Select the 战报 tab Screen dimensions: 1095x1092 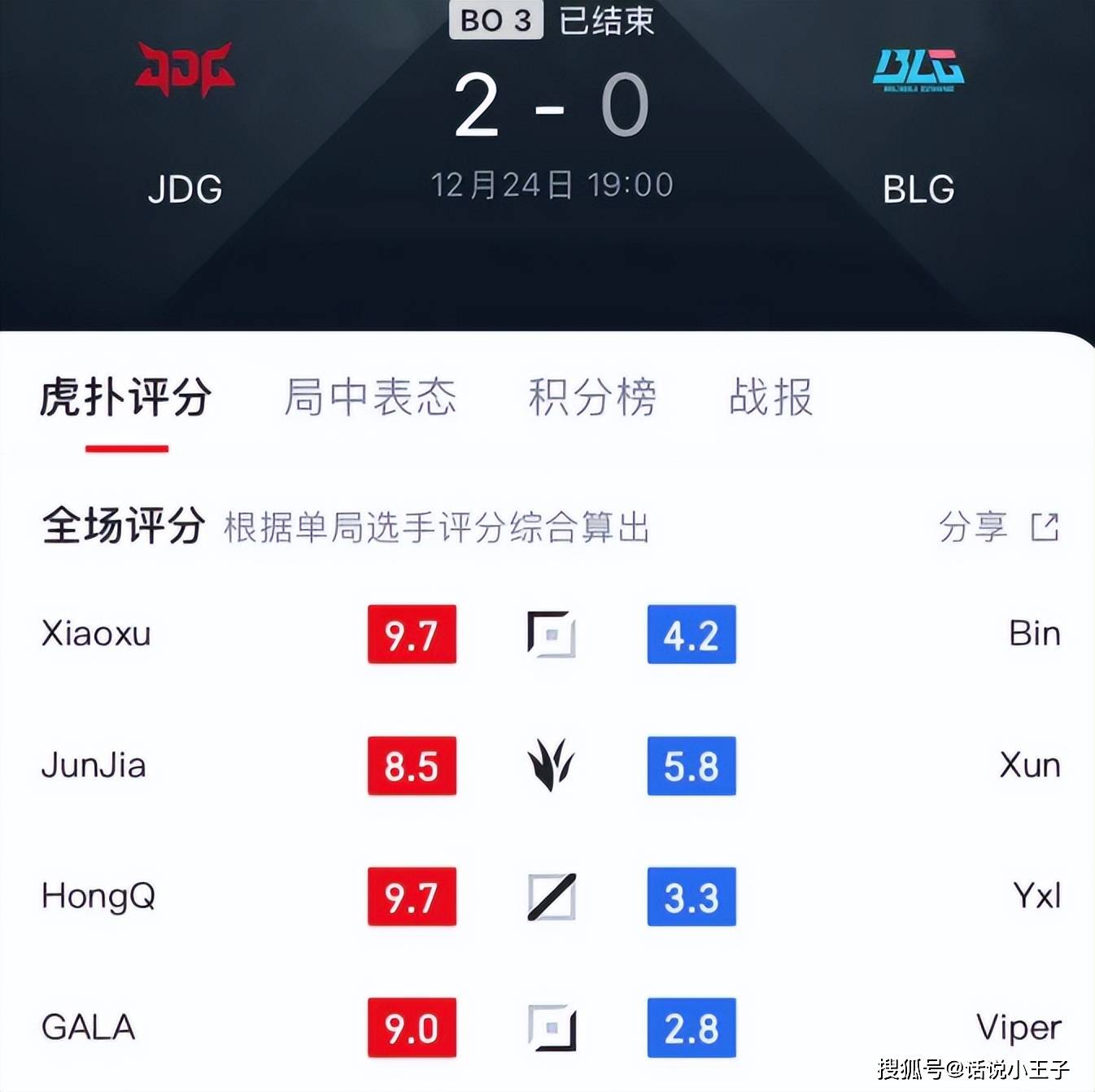(771, 397)
